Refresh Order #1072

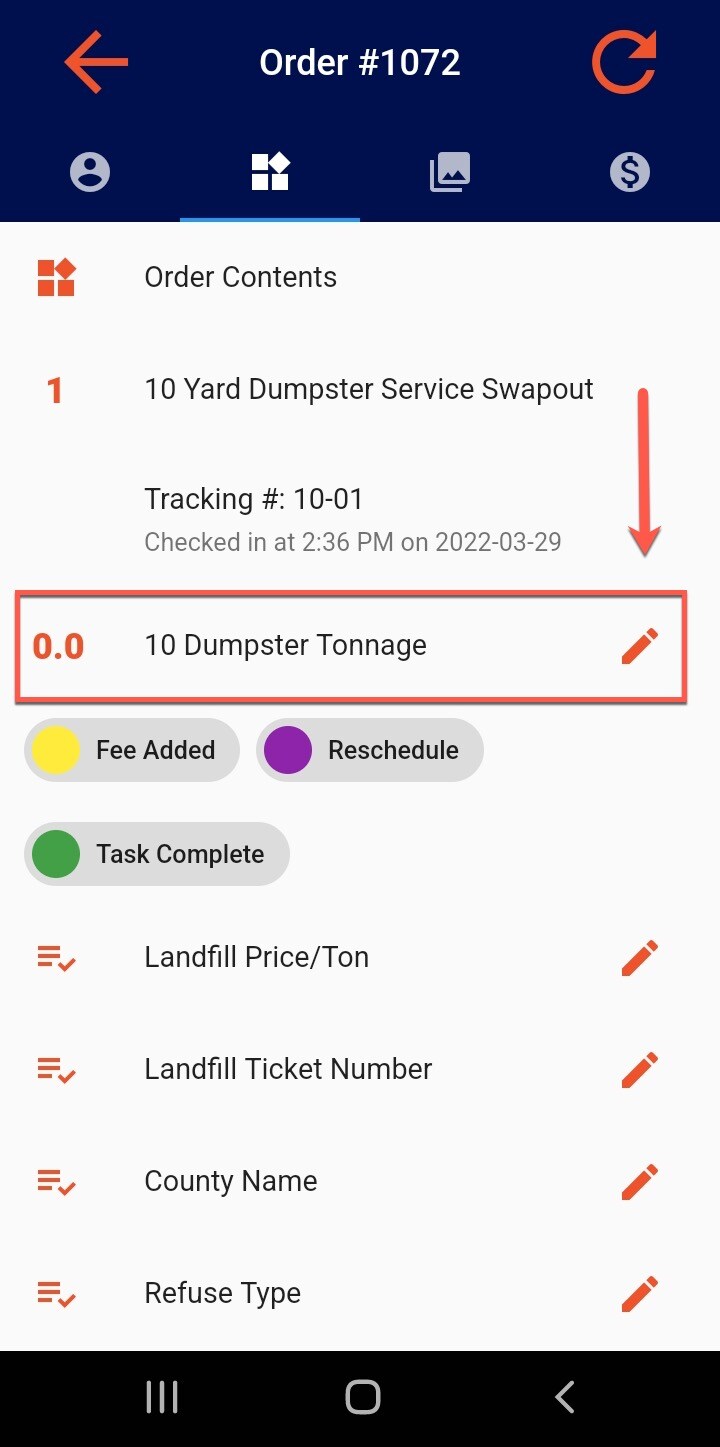[x=624, y=62]
